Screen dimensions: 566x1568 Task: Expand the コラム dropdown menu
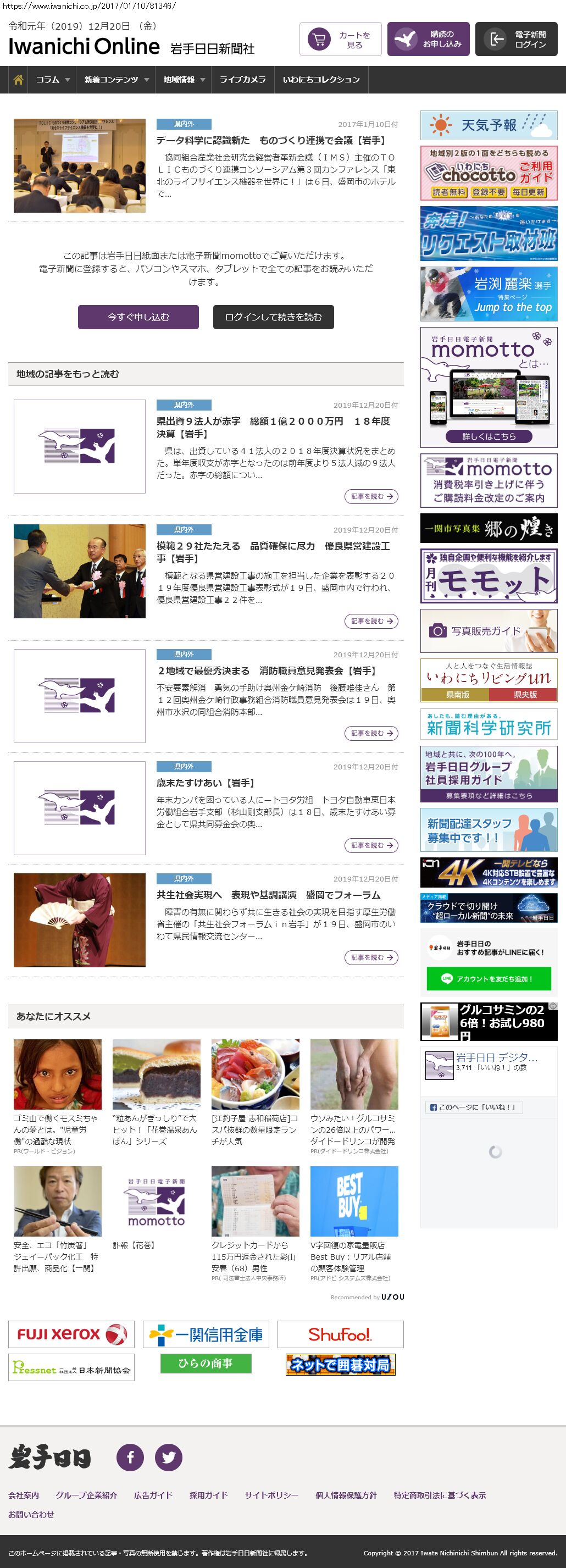click(x=52, y=80)
